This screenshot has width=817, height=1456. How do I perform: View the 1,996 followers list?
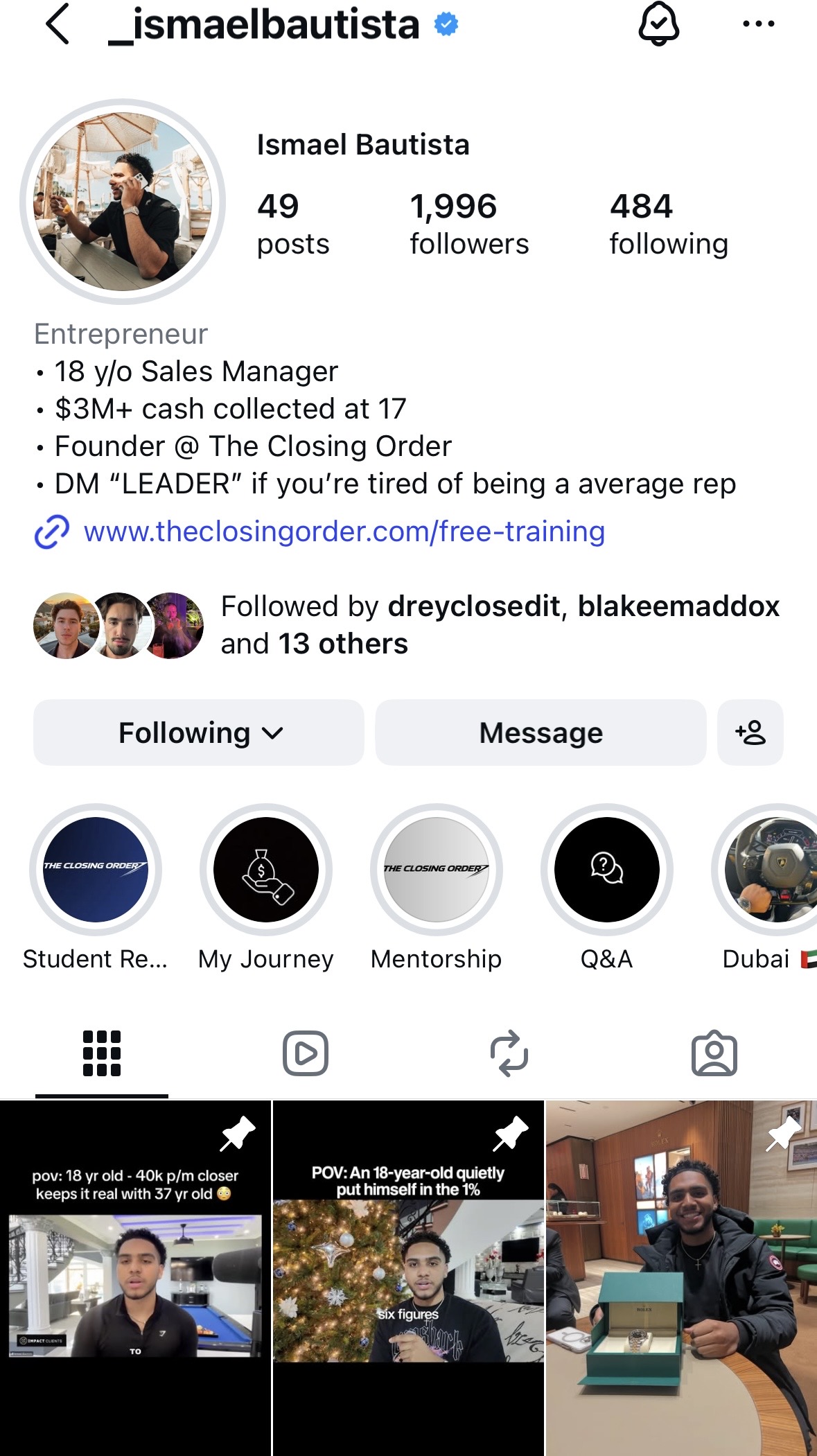[x=468, y=224]
